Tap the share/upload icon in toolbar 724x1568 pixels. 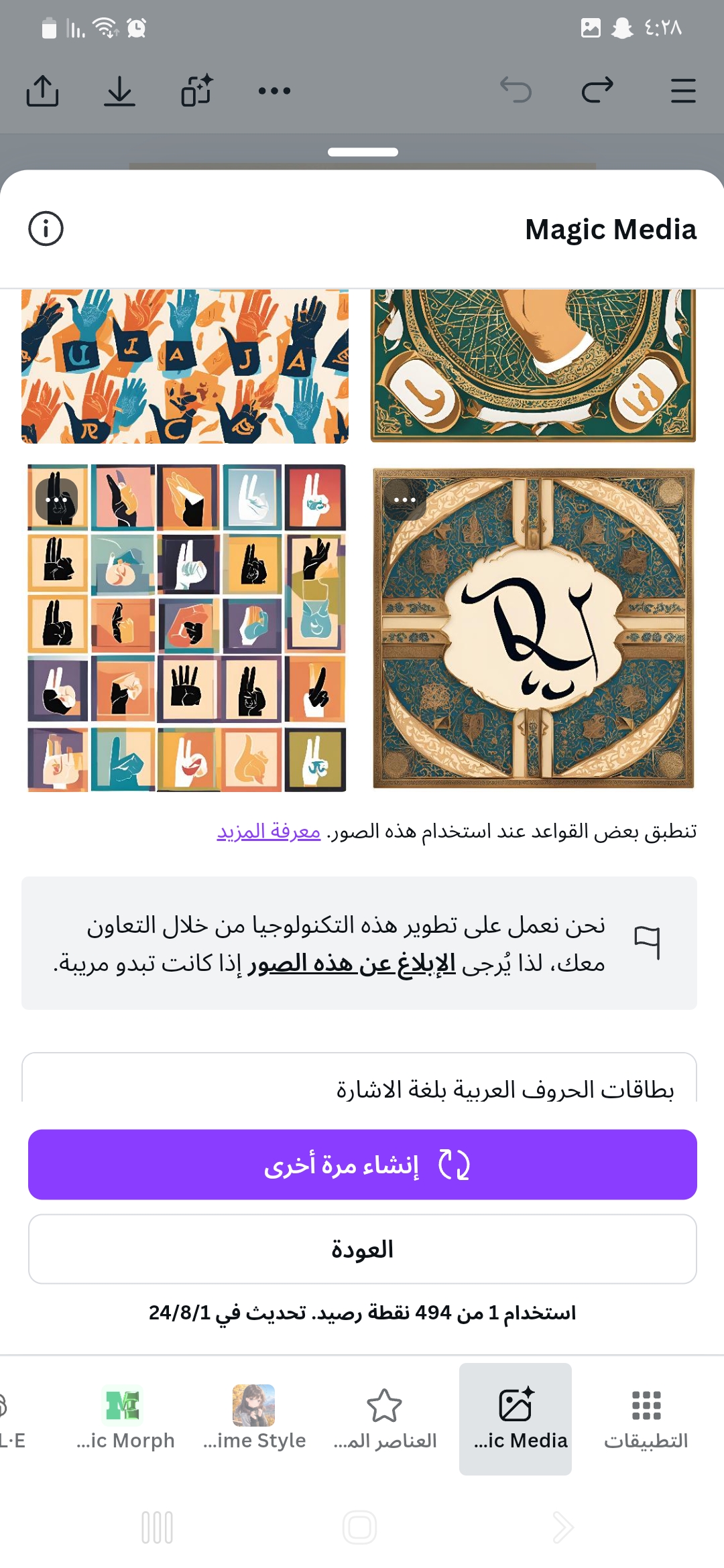click(43, 90)
